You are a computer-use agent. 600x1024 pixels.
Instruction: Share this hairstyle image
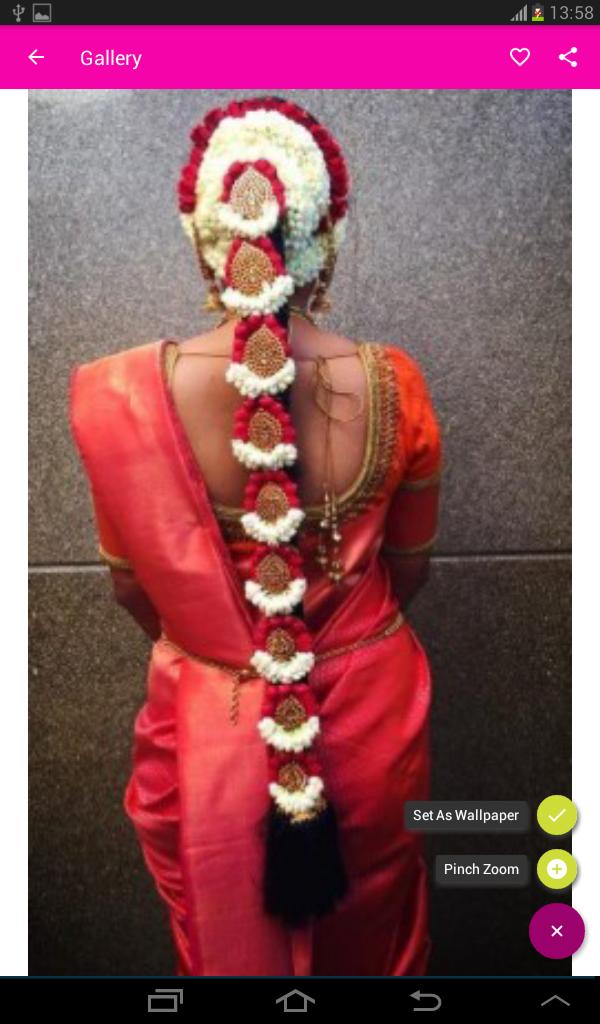pos(568,58)
